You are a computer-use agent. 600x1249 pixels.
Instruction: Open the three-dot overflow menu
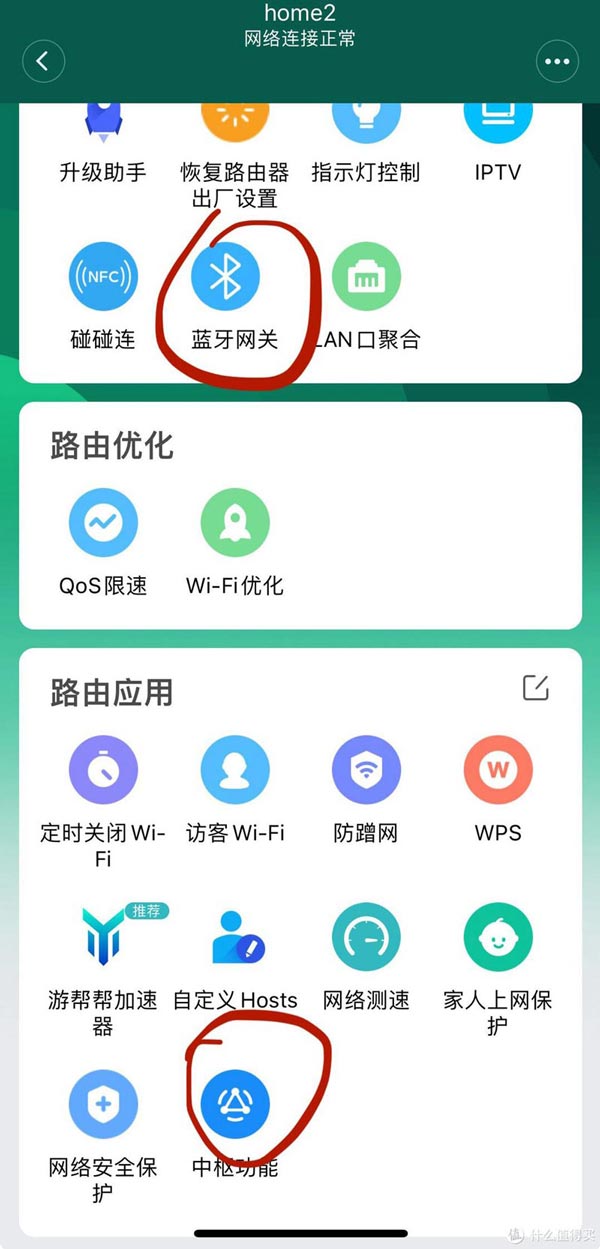pyautogui.click(x=558, y=61)
